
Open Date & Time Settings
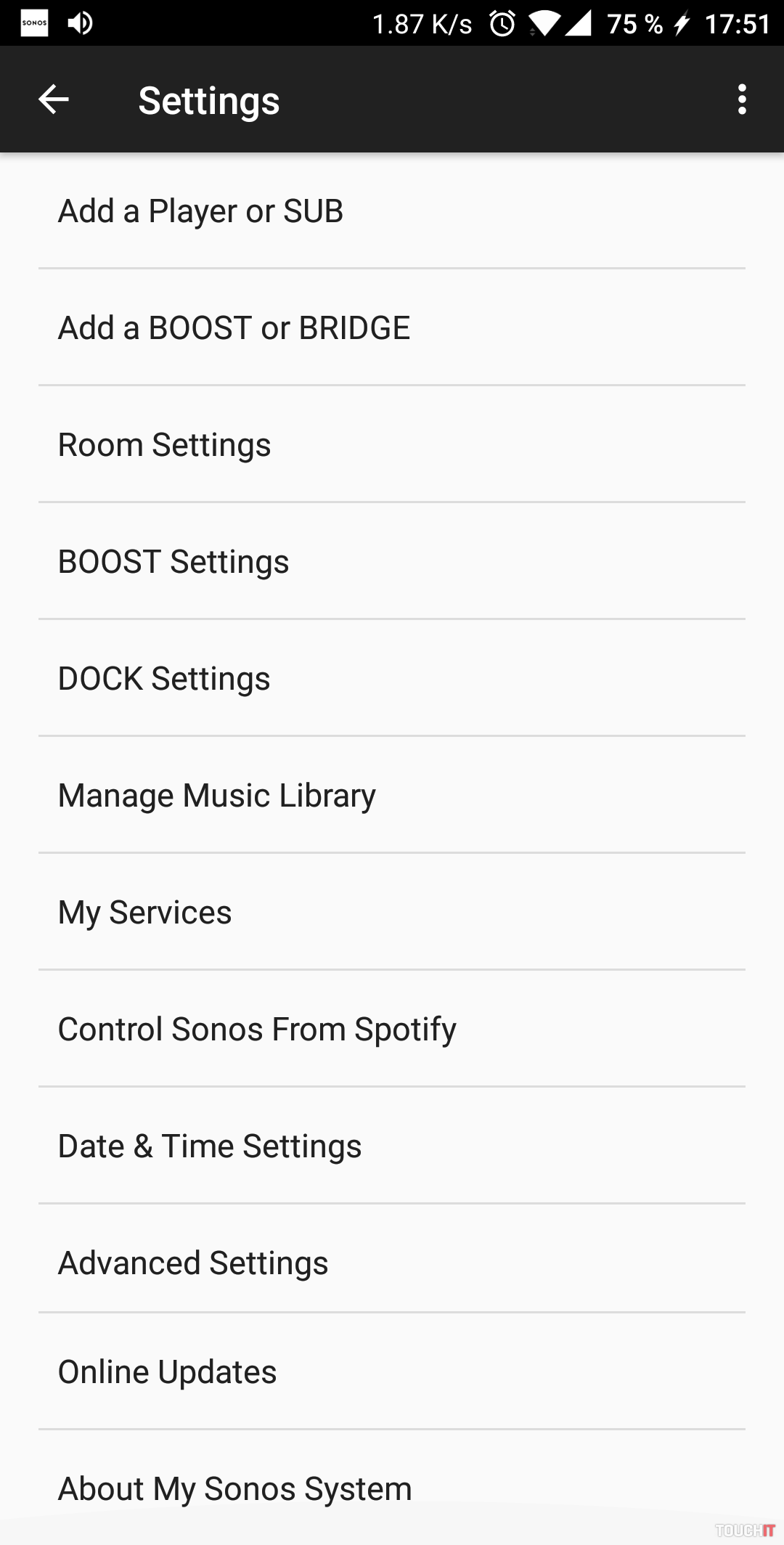210,1146
